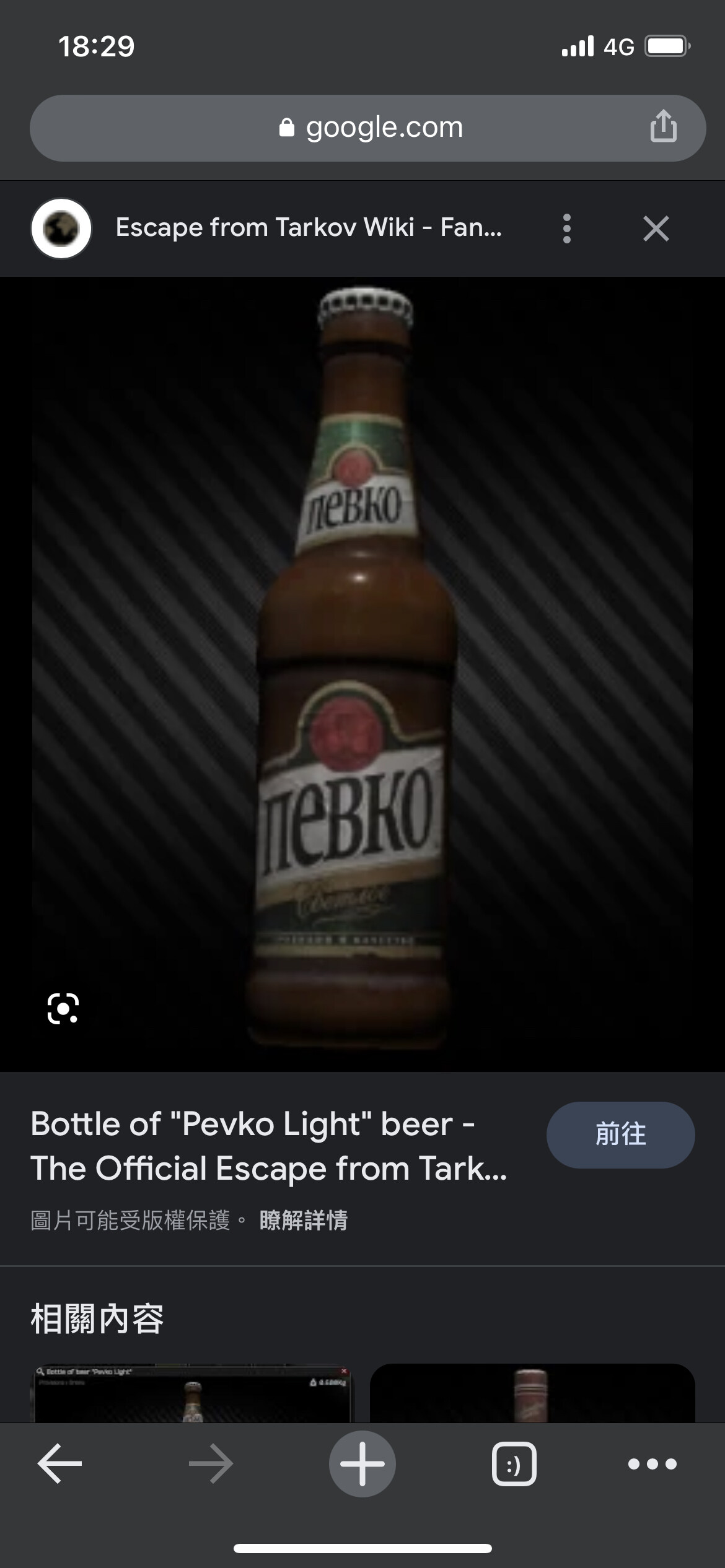The image size is (725, 1568).
Task: Go back to the previous page
Action: [59, 1464]
